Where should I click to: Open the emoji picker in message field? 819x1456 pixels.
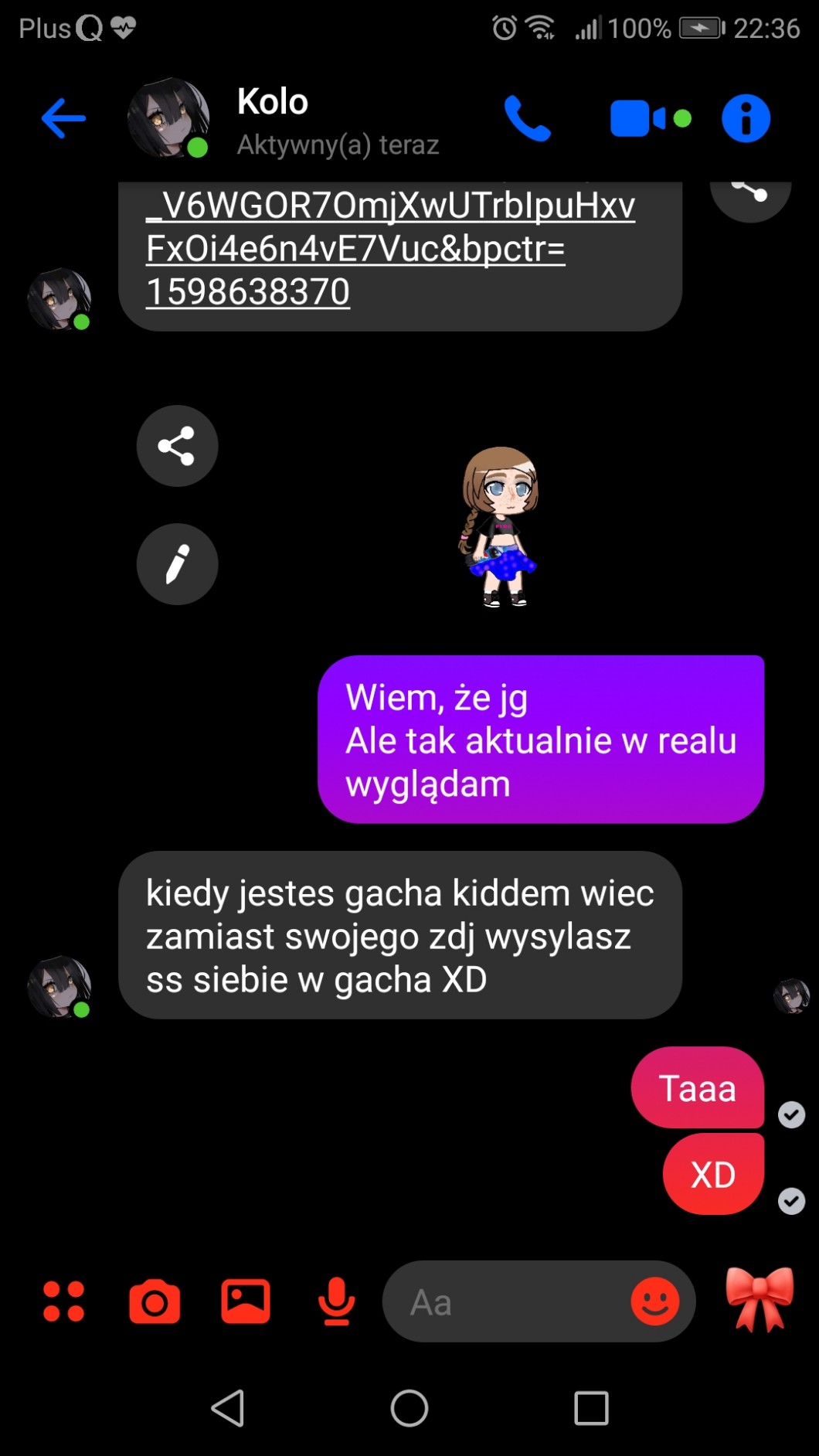(x=654, y=1301)
